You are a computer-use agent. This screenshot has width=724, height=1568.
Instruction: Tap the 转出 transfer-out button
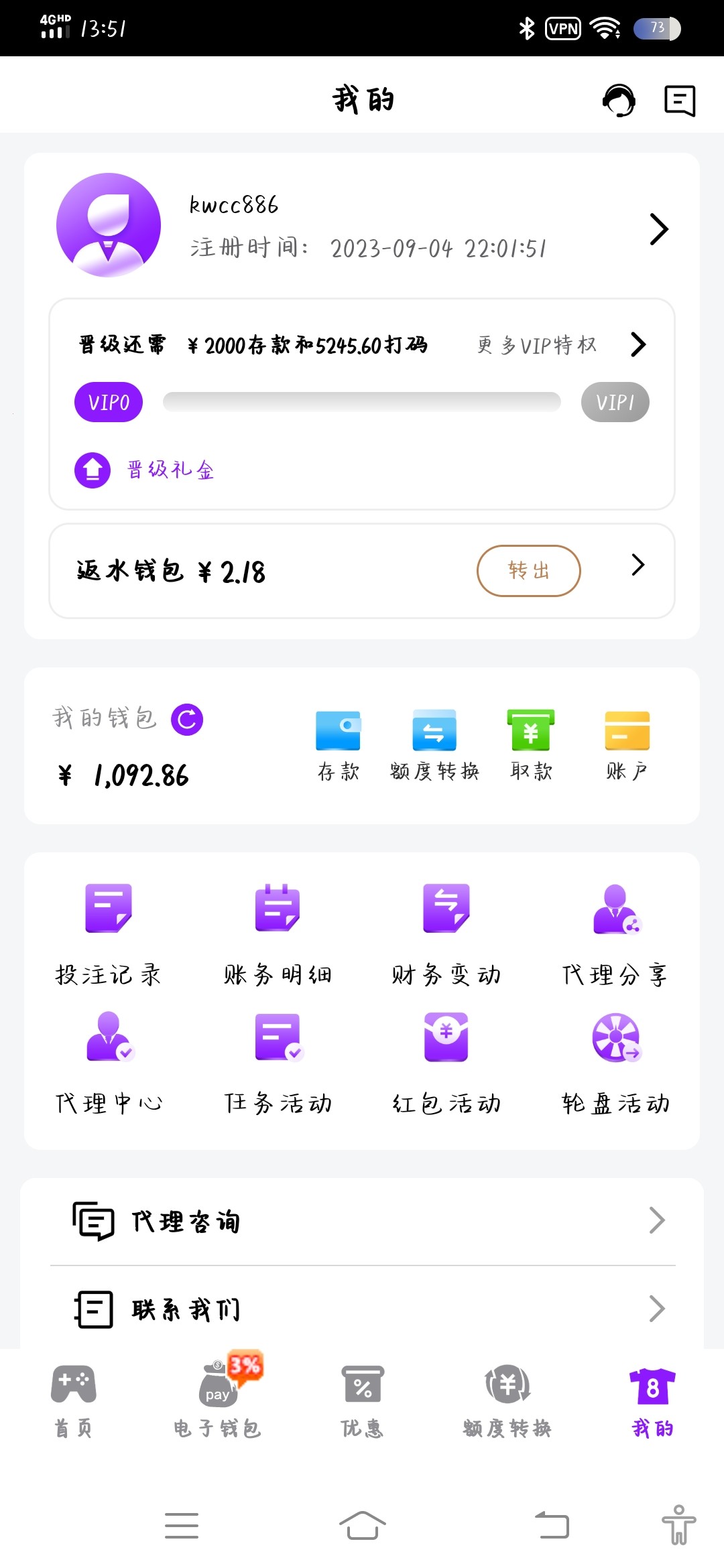tap(528, 570)
